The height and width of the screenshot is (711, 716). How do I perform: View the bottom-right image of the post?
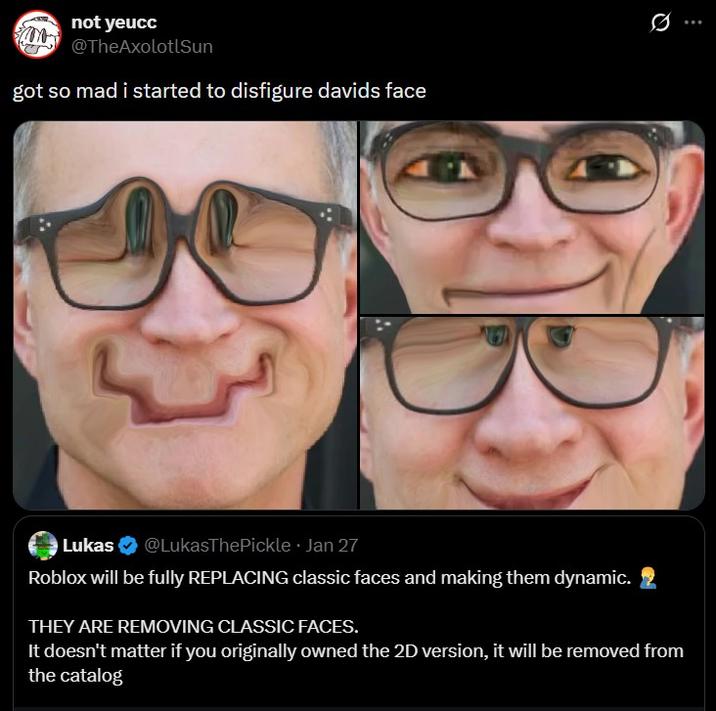[532, 413]
